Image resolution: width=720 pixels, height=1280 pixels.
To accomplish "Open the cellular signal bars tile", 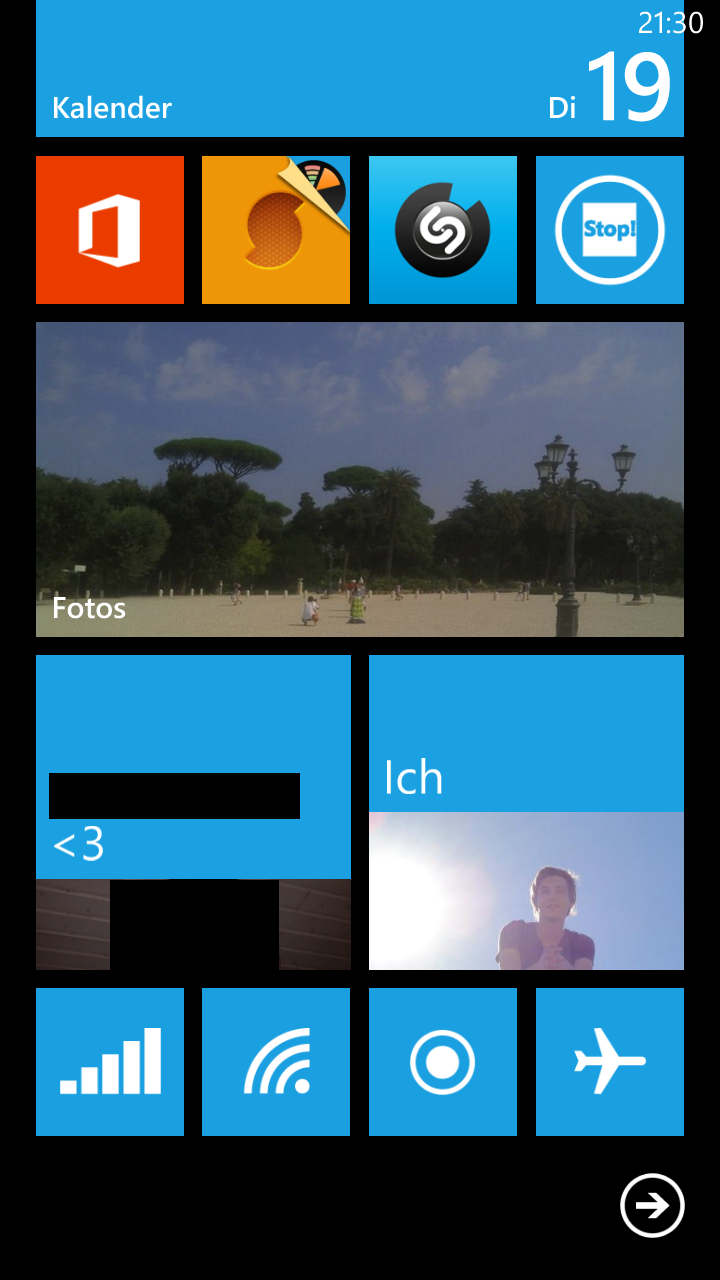I will [x=110, y=1062].
